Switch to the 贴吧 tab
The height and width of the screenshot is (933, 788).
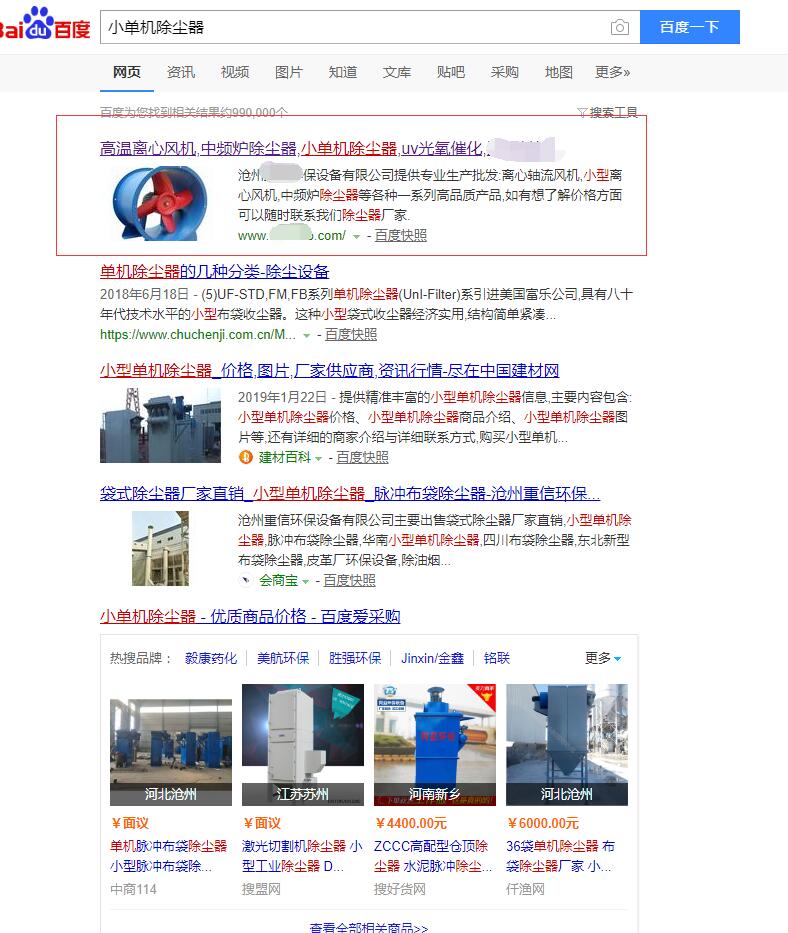click(x=451, y=72)
